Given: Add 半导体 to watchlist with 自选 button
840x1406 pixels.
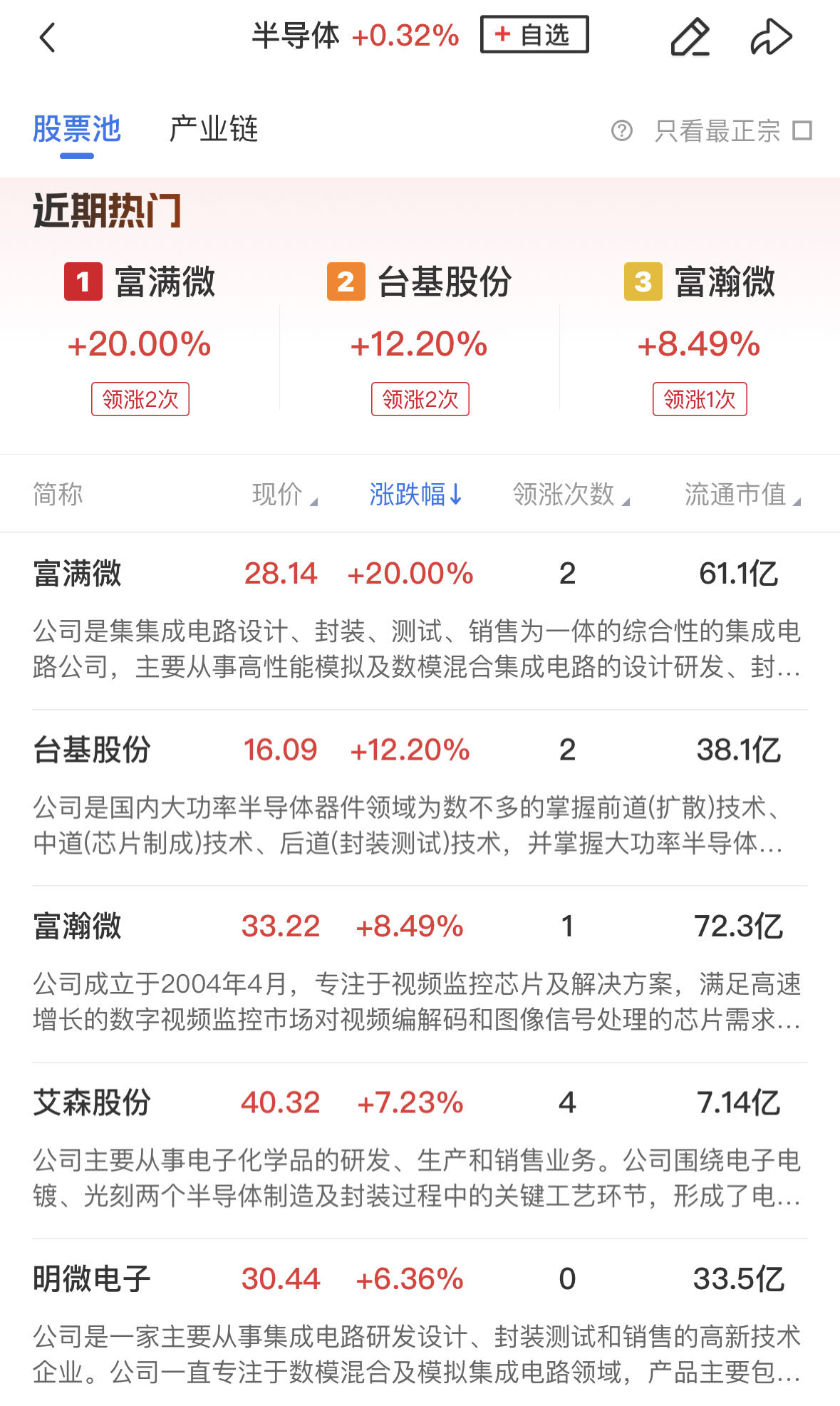Looking at the screenshot, I should (534, 34).
